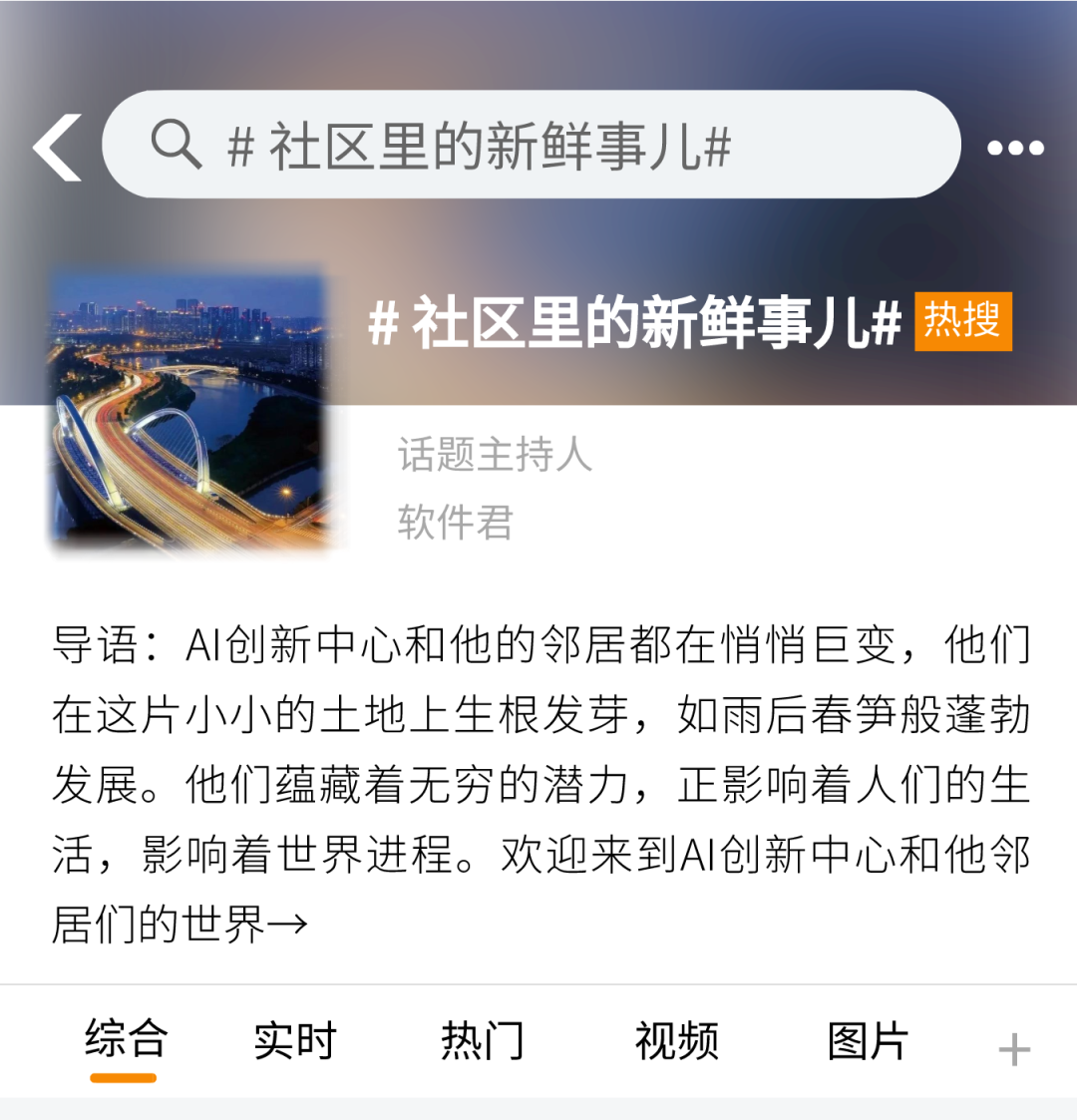Viewport: 1077px width, 1120px height.
Task: Switch to the 实时 tab
Action: 295,1040
